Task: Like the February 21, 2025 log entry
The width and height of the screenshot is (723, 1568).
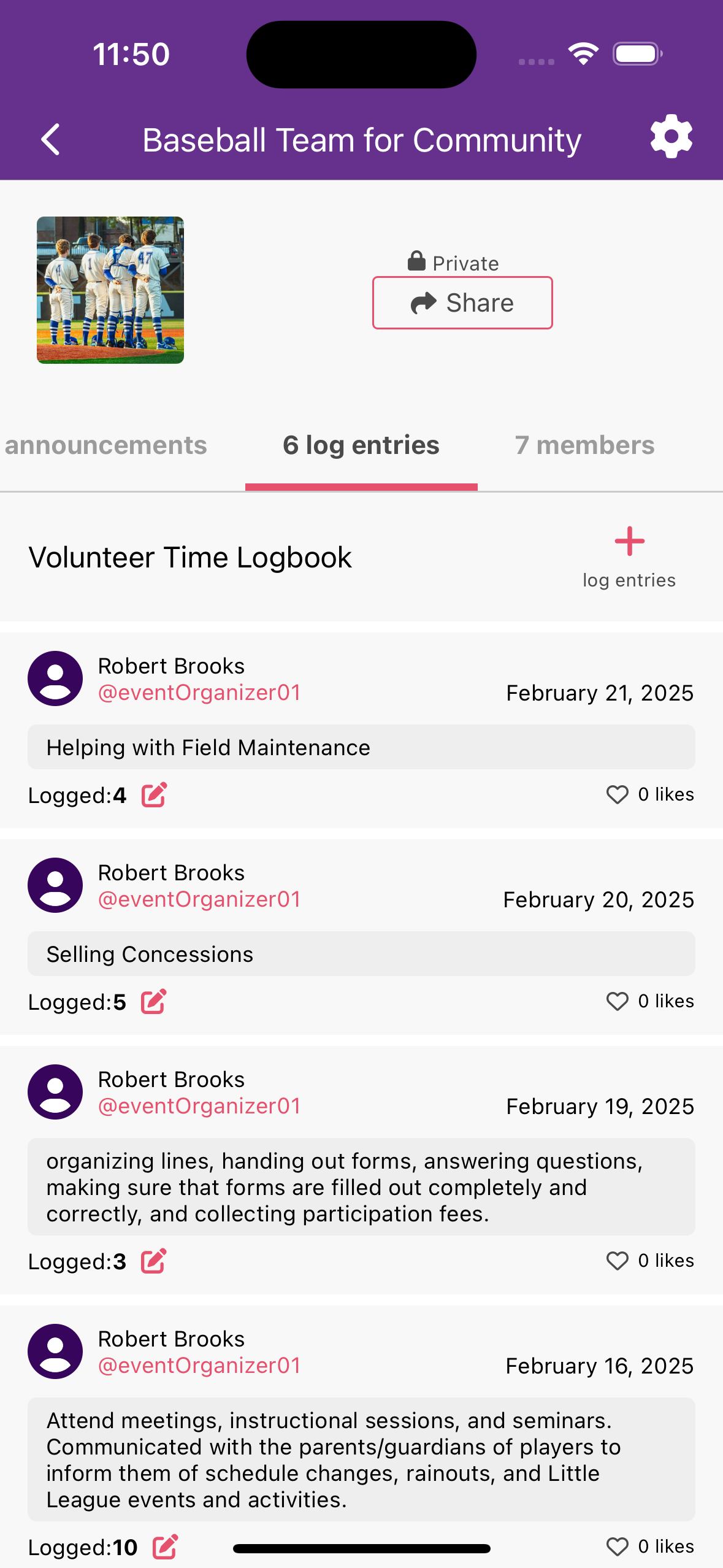Action: pyautogui.click(x=618, y=794)
